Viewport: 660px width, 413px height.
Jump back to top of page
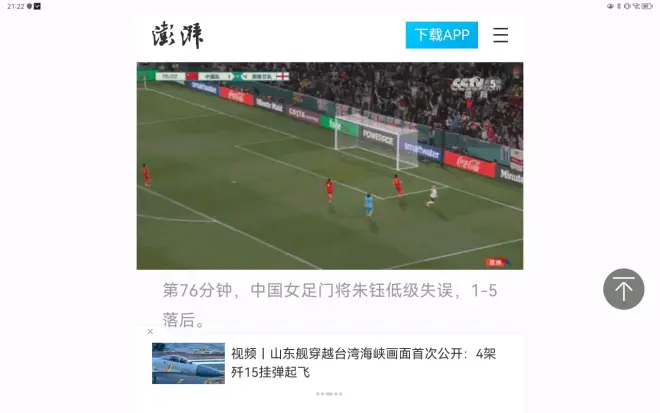click(623, 289)
